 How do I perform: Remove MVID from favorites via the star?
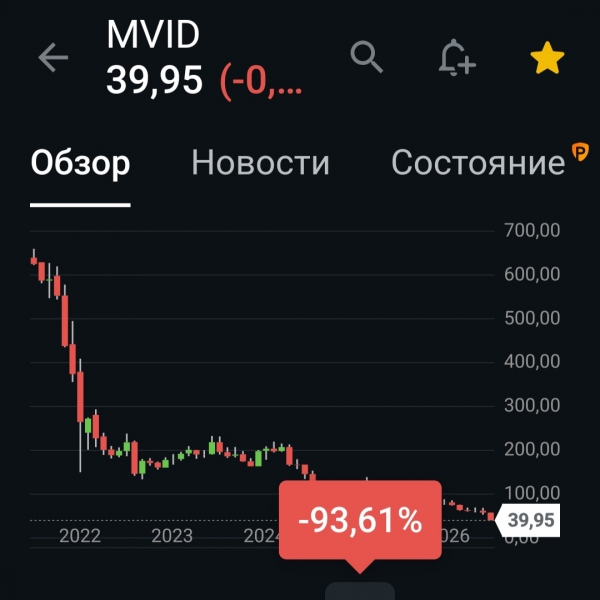click(547, 58)
